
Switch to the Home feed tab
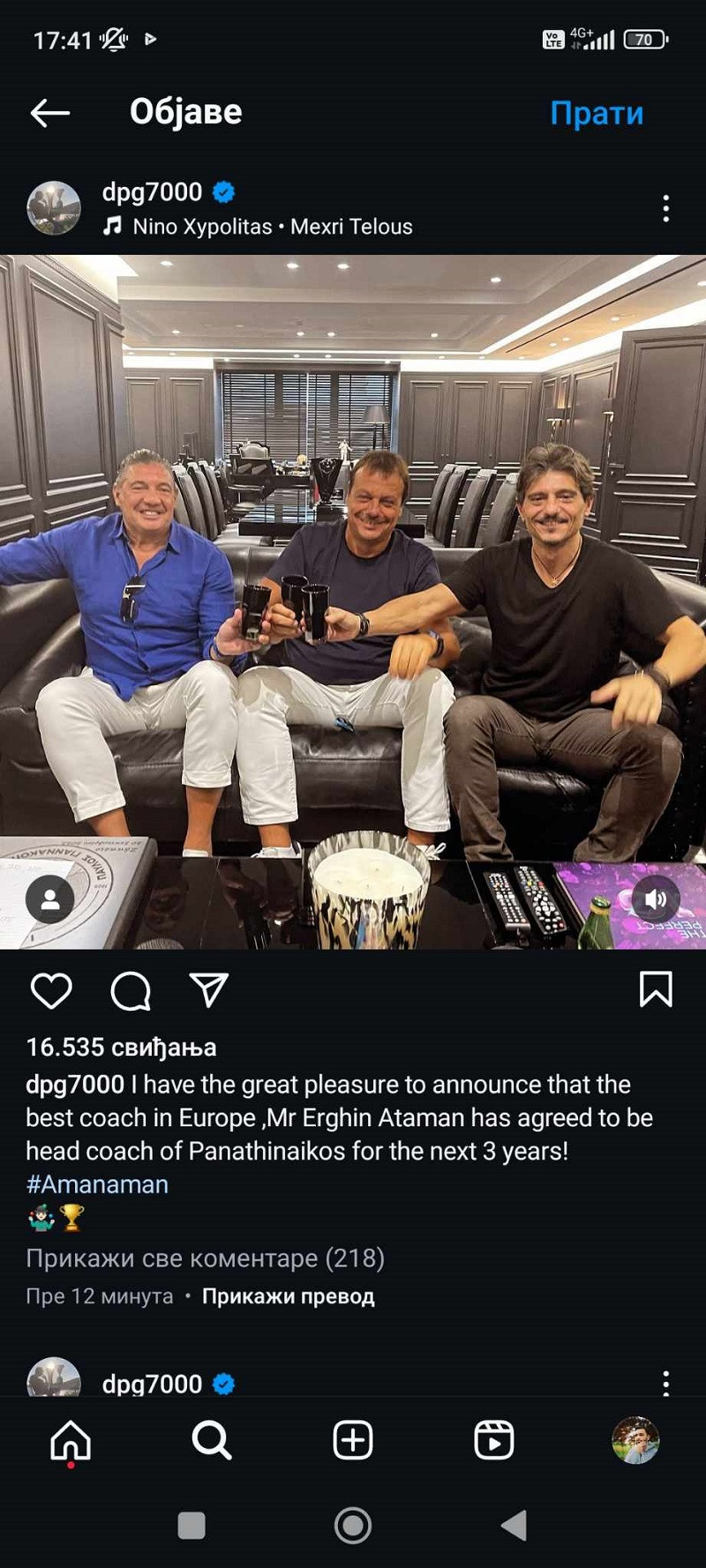click(71, 1441)
